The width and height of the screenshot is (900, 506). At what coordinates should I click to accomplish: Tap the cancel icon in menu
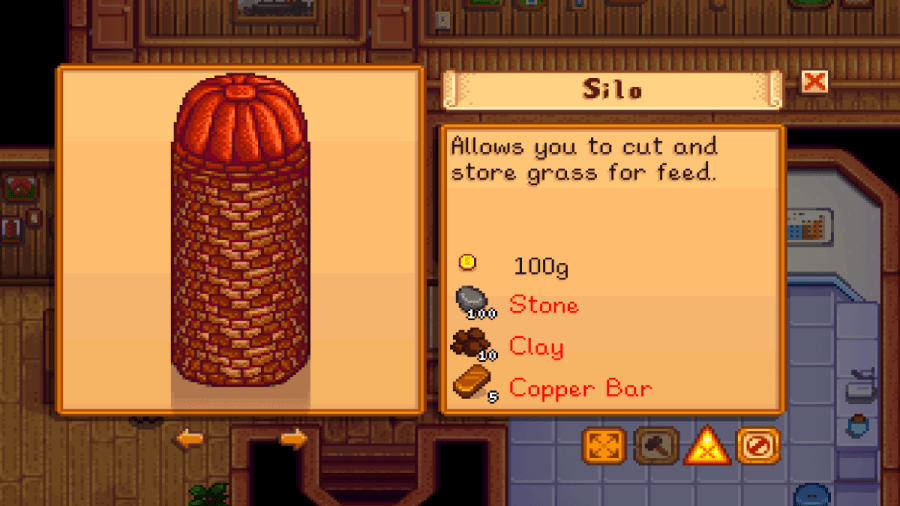point(758,447)
